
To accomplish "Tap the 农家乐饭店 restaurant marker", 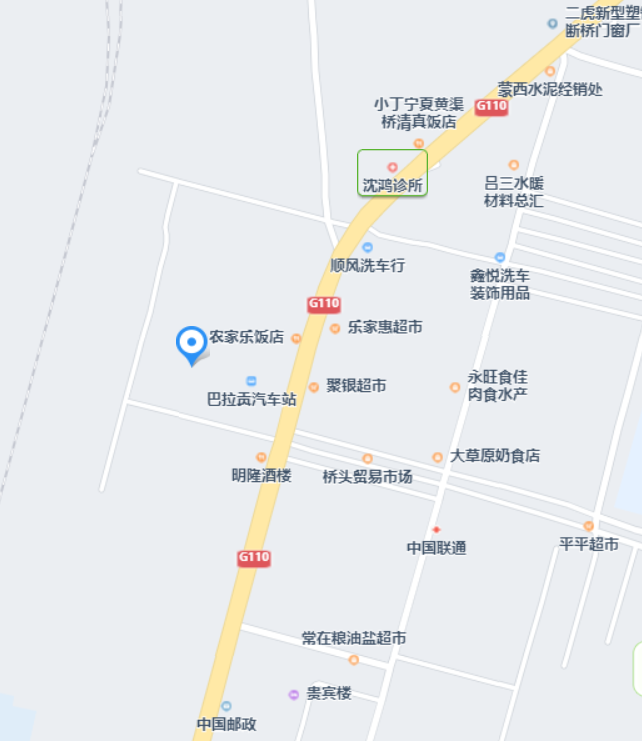I will tap(296, 339).
